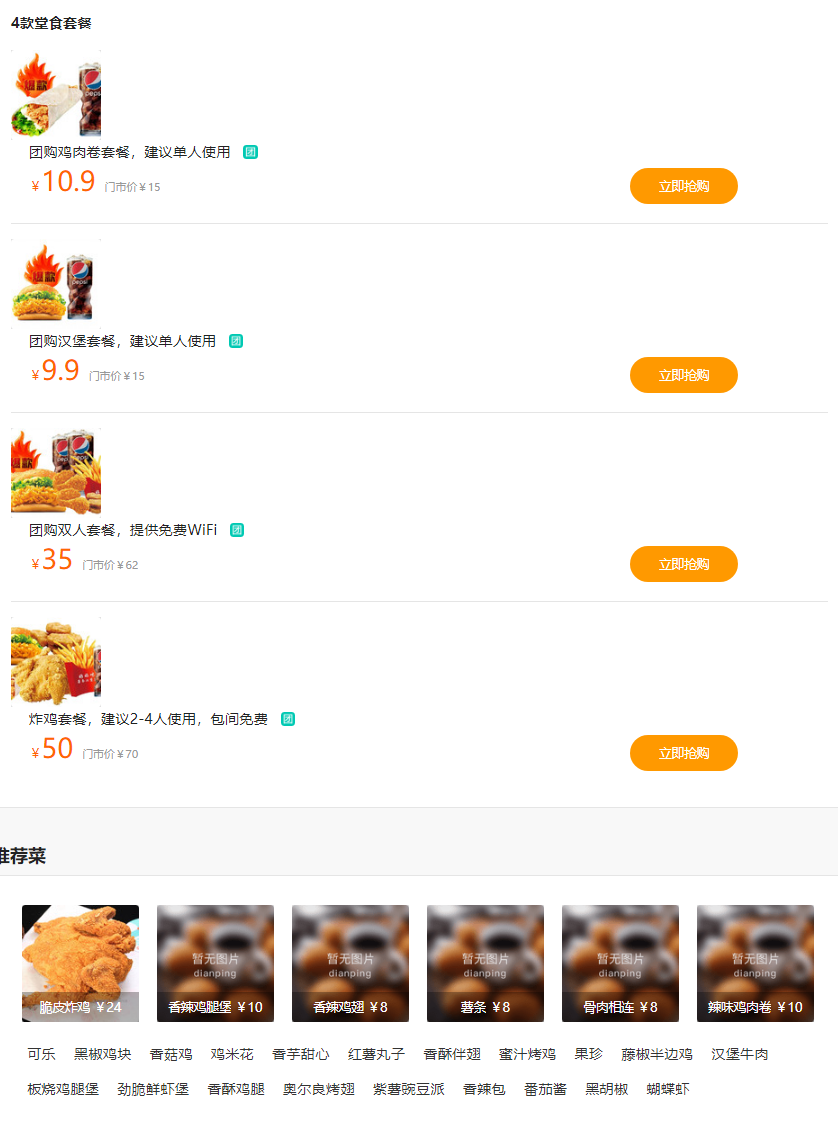Select the 香辣鸡翅 dish card
This screenshot has width=838, height=1128.
(x=350, y=962)
